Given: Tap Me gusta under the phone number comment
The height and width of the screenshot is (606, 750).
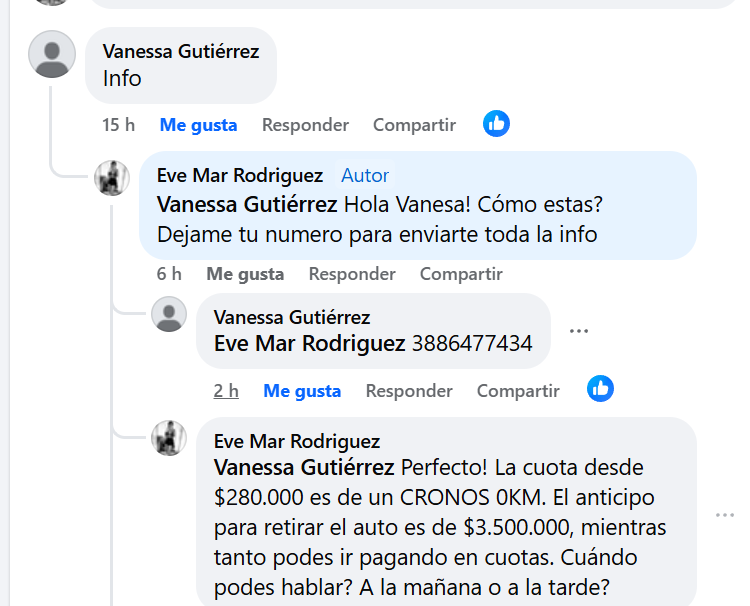Looking at the screenshot, I should [302, 391].
